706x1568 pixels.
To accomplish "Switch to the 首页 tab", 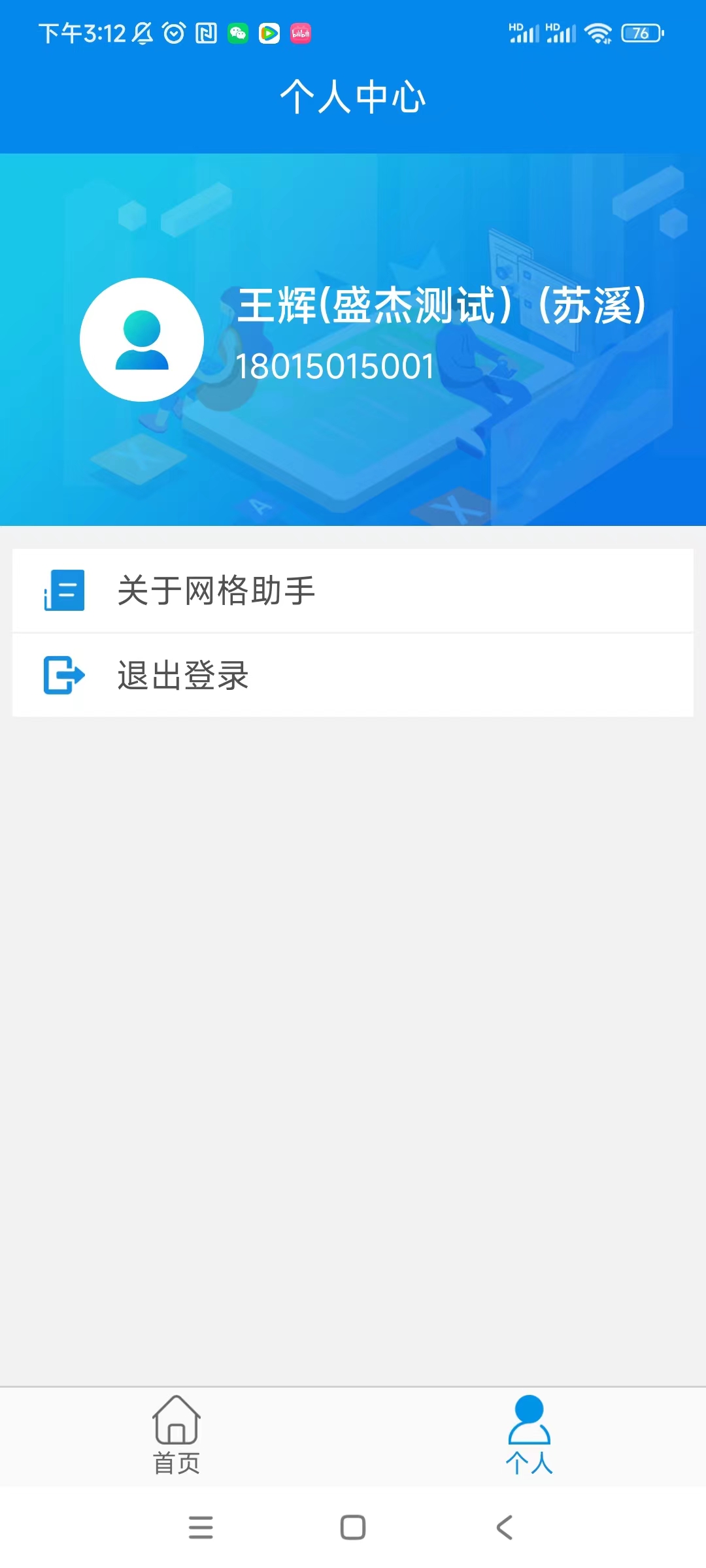I will coord(176,1435).
